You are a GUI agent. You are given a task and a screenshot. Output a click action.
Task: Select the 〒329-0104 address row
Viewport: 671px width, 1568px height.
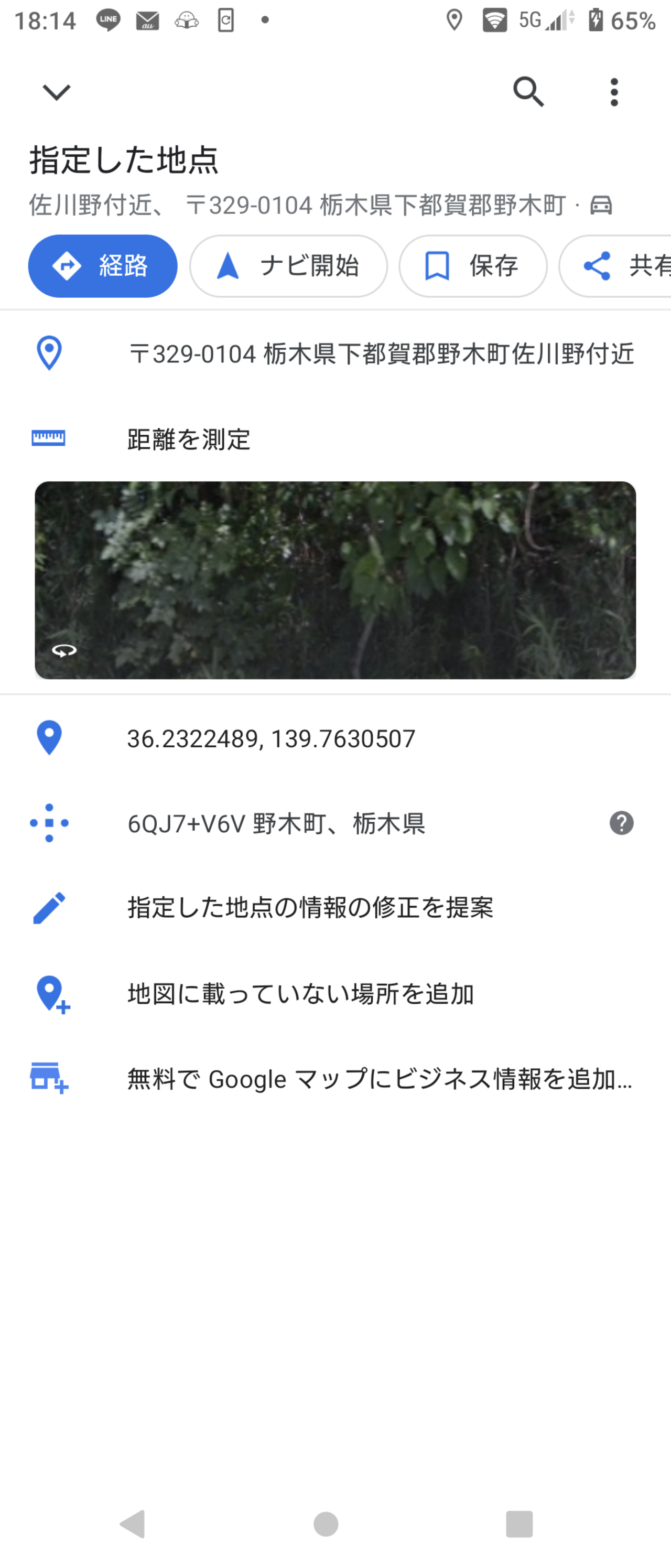tap(381, 353)
